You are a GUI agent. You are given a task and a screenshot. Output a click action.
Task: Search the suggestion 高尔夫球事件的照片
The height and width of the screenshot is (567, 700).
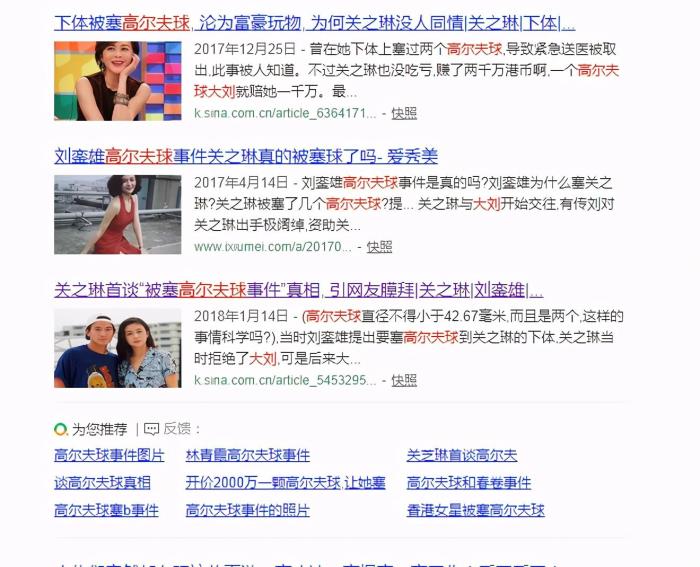click(247, 510)
